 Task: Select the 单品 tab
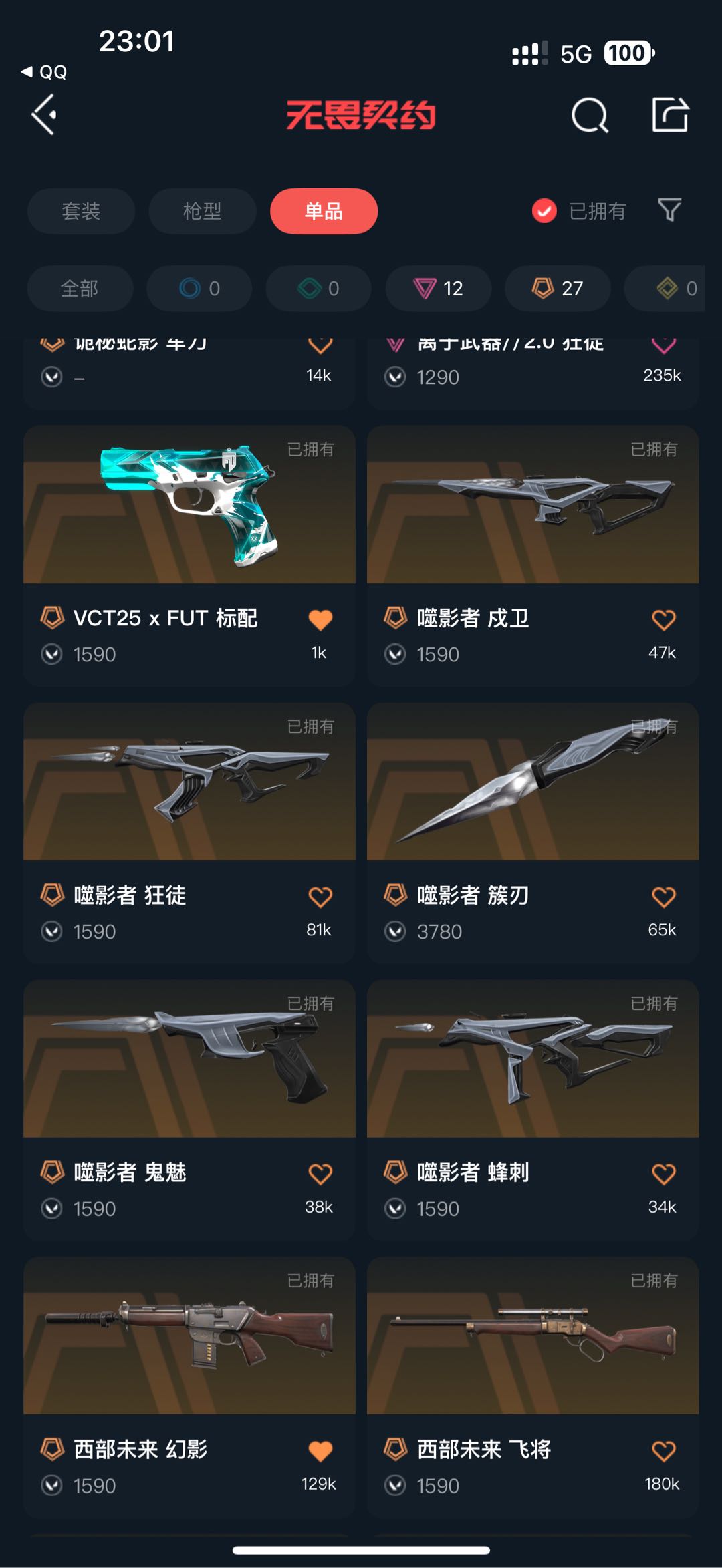(x=324, y=211)
